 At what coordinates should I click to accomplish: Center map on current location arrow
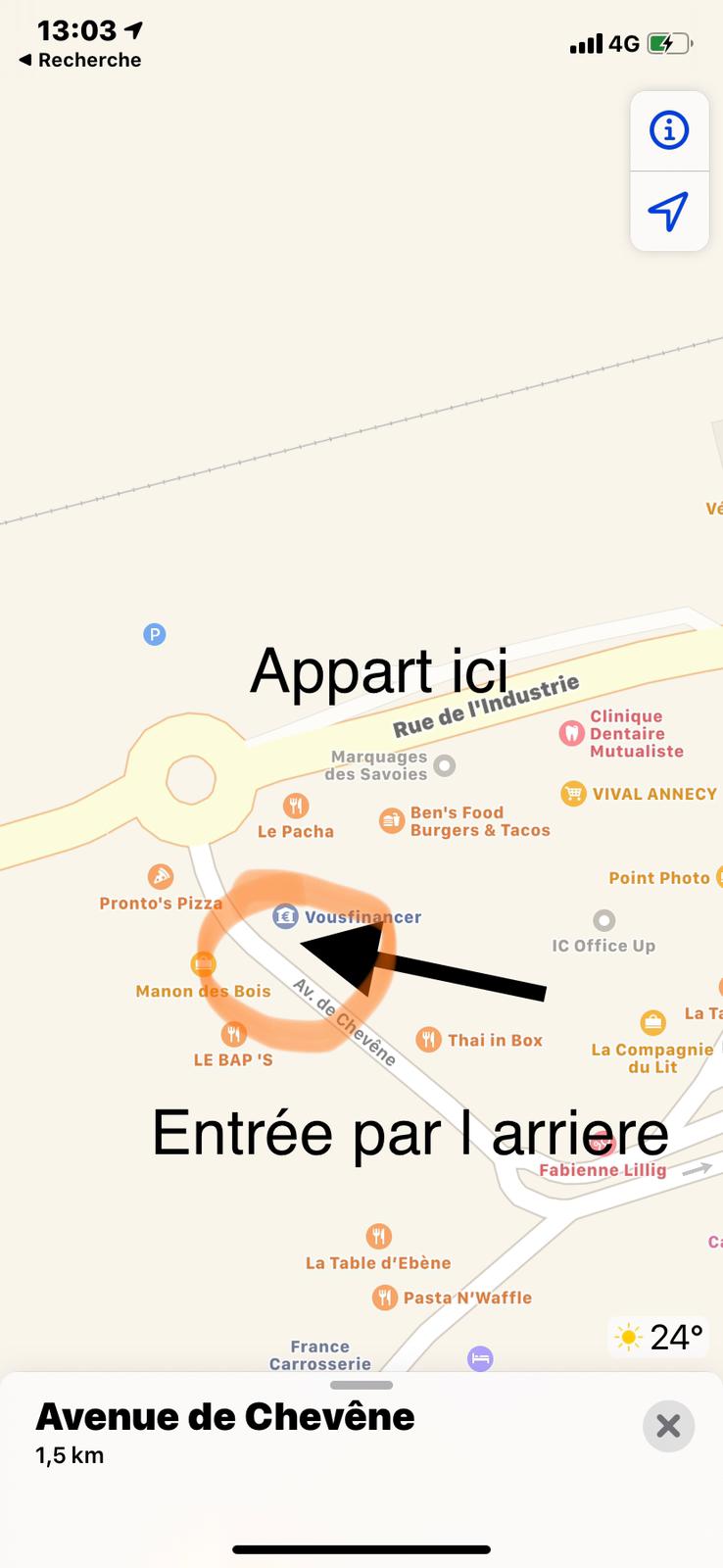669,211
